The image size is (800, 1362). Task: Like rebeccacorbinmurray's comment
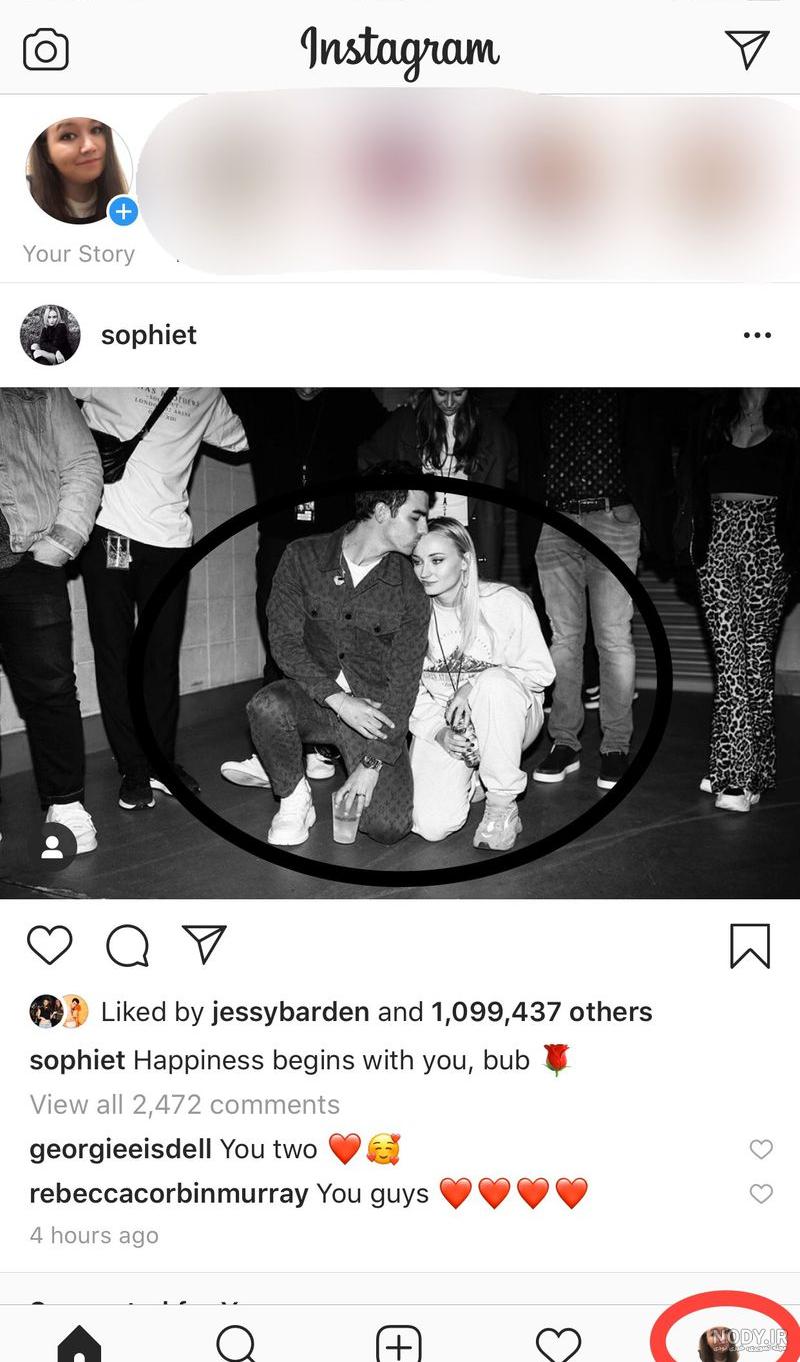point(761,1193)
